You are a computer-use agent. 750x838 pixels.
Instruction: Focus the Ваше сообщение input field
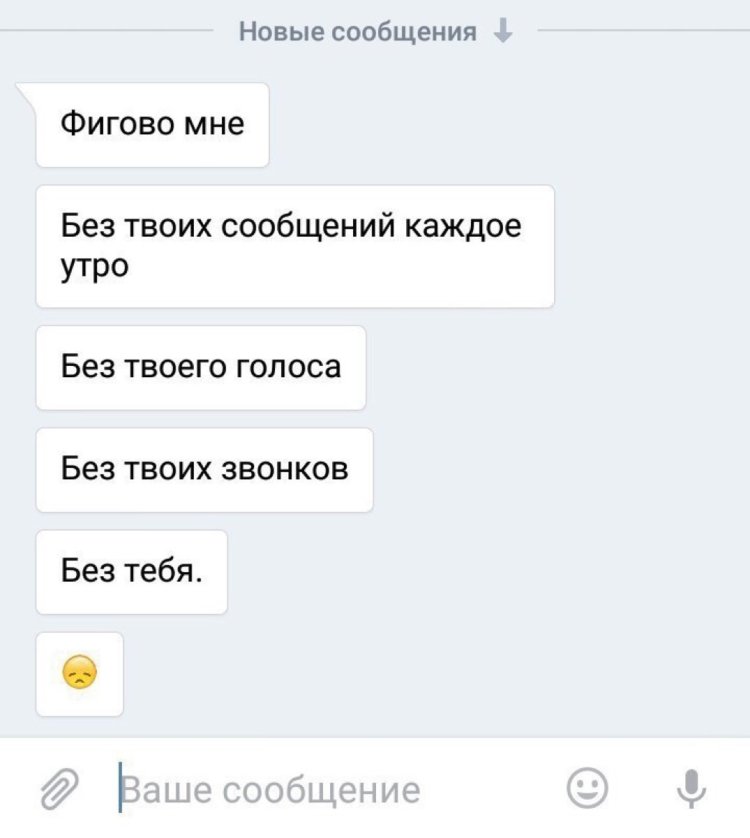(270, 789)
